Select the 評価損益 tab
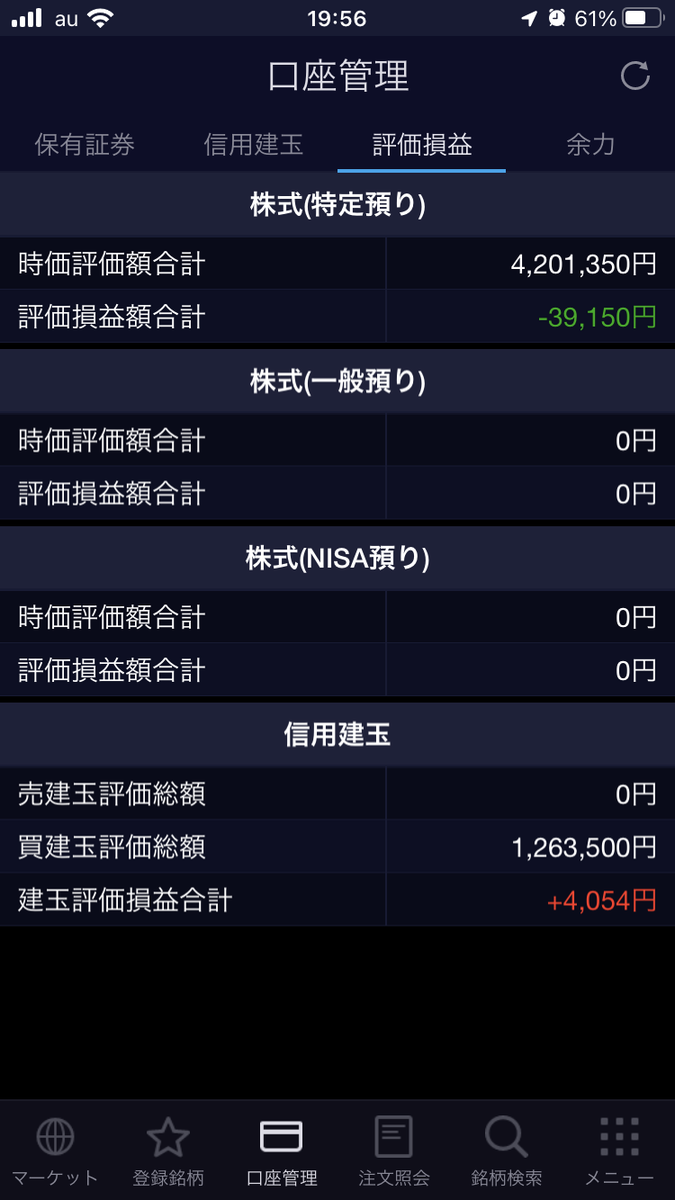Screen dimensions: 675x1200 tap(422, 145)
